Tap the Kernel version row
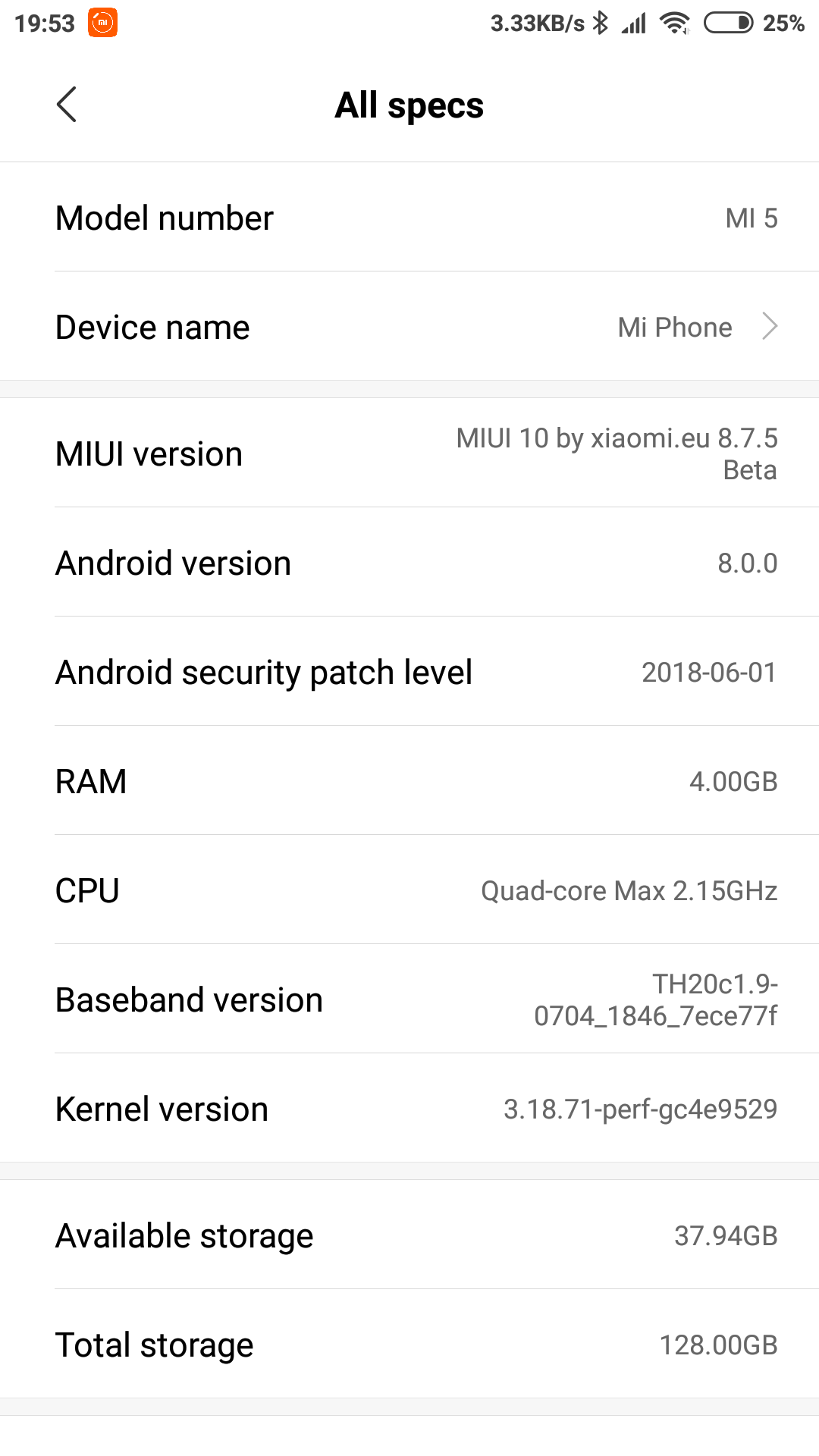Screen dimensions: 819x1456 [x=409, y=1109]
